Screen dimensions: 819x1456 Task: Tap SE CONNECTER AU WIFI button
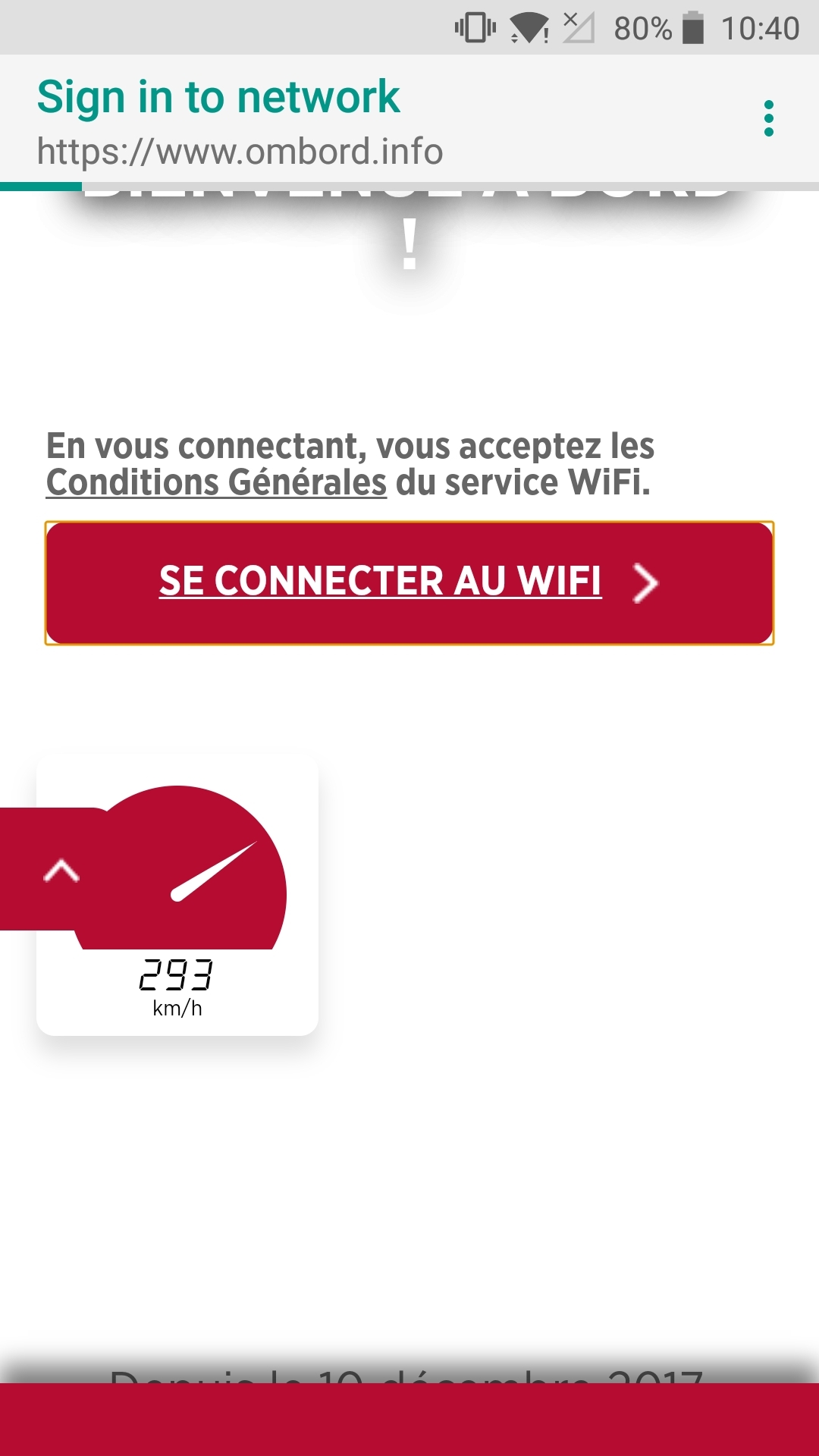409,582
